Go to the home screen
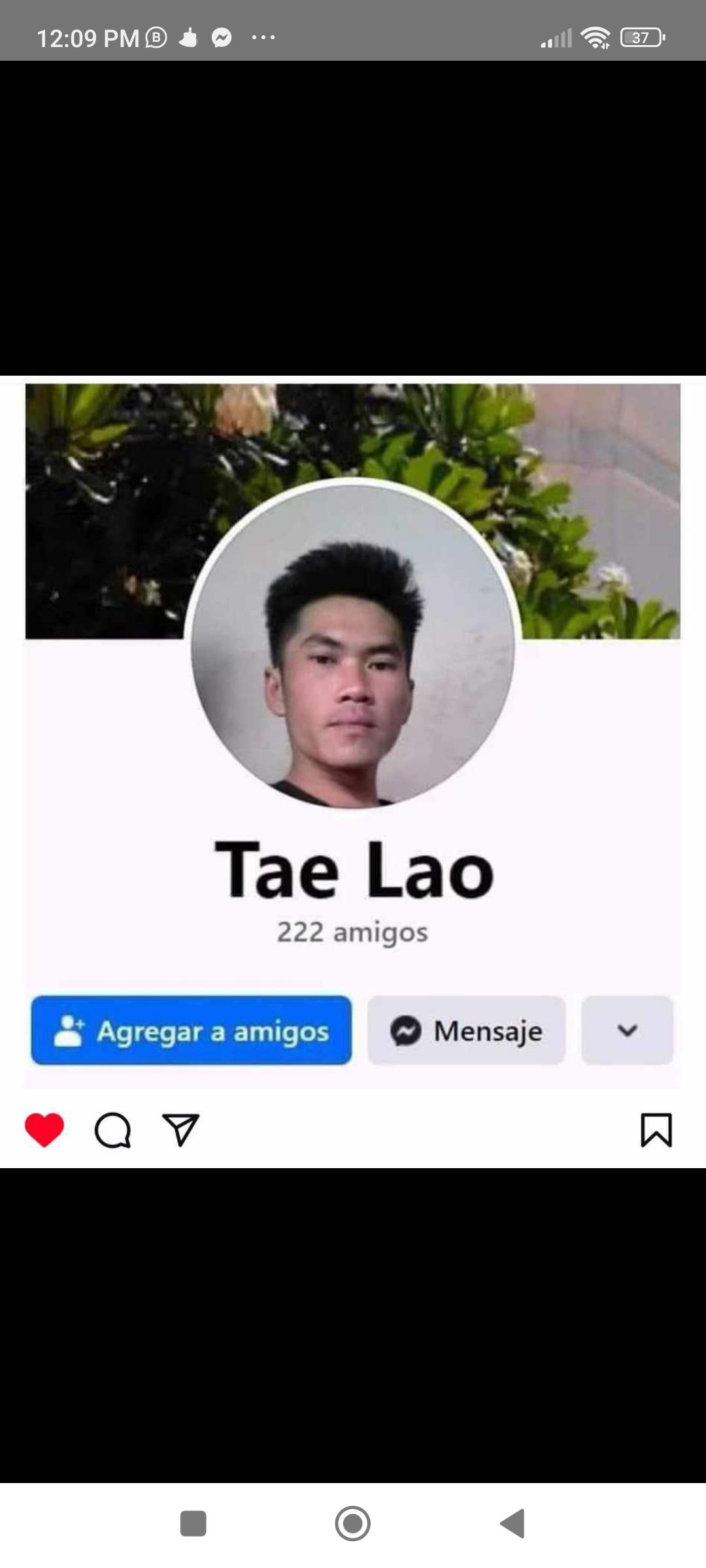 (353, 1524)
